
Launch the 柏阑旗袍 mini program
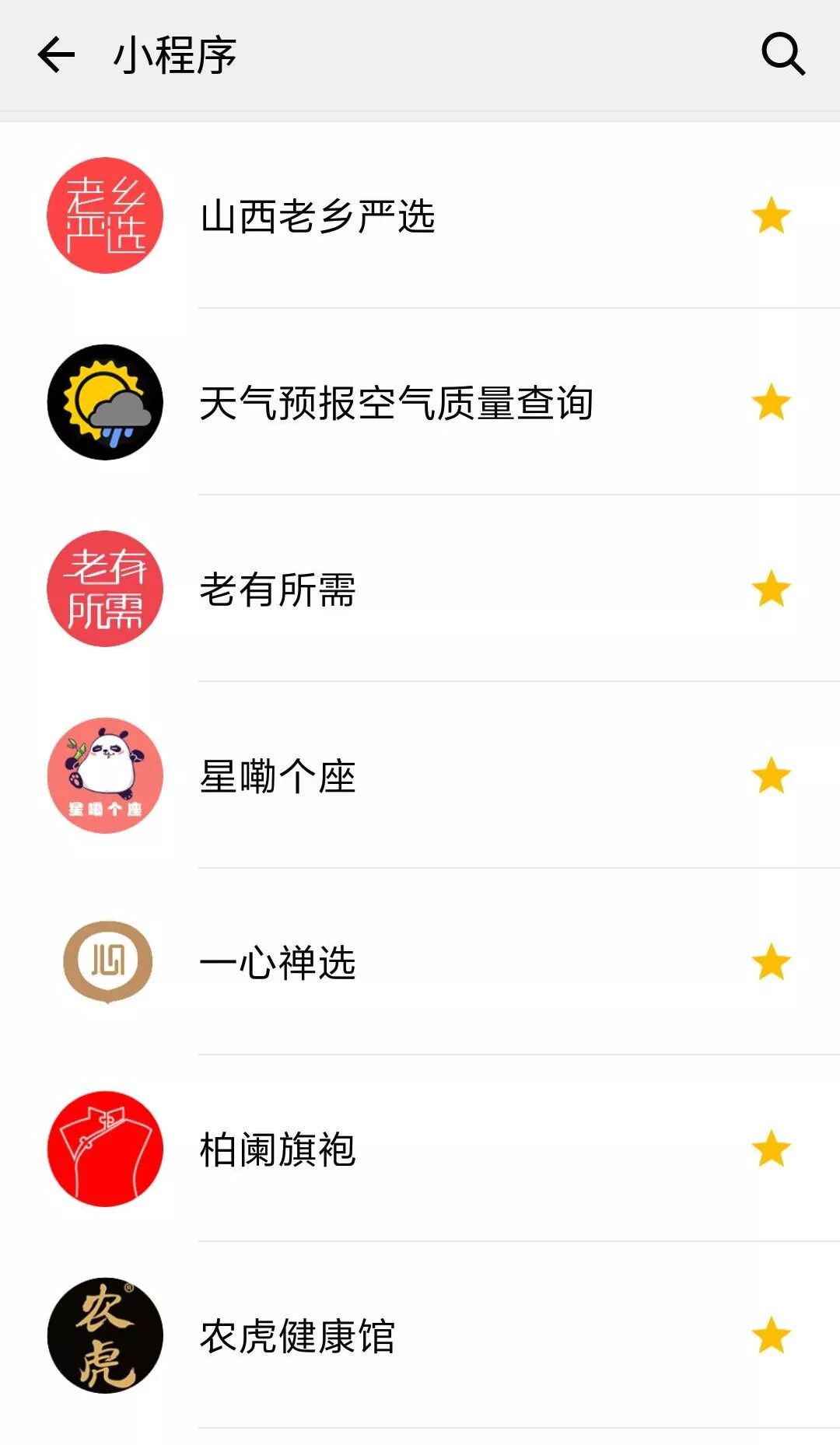tap(278, 1149)
